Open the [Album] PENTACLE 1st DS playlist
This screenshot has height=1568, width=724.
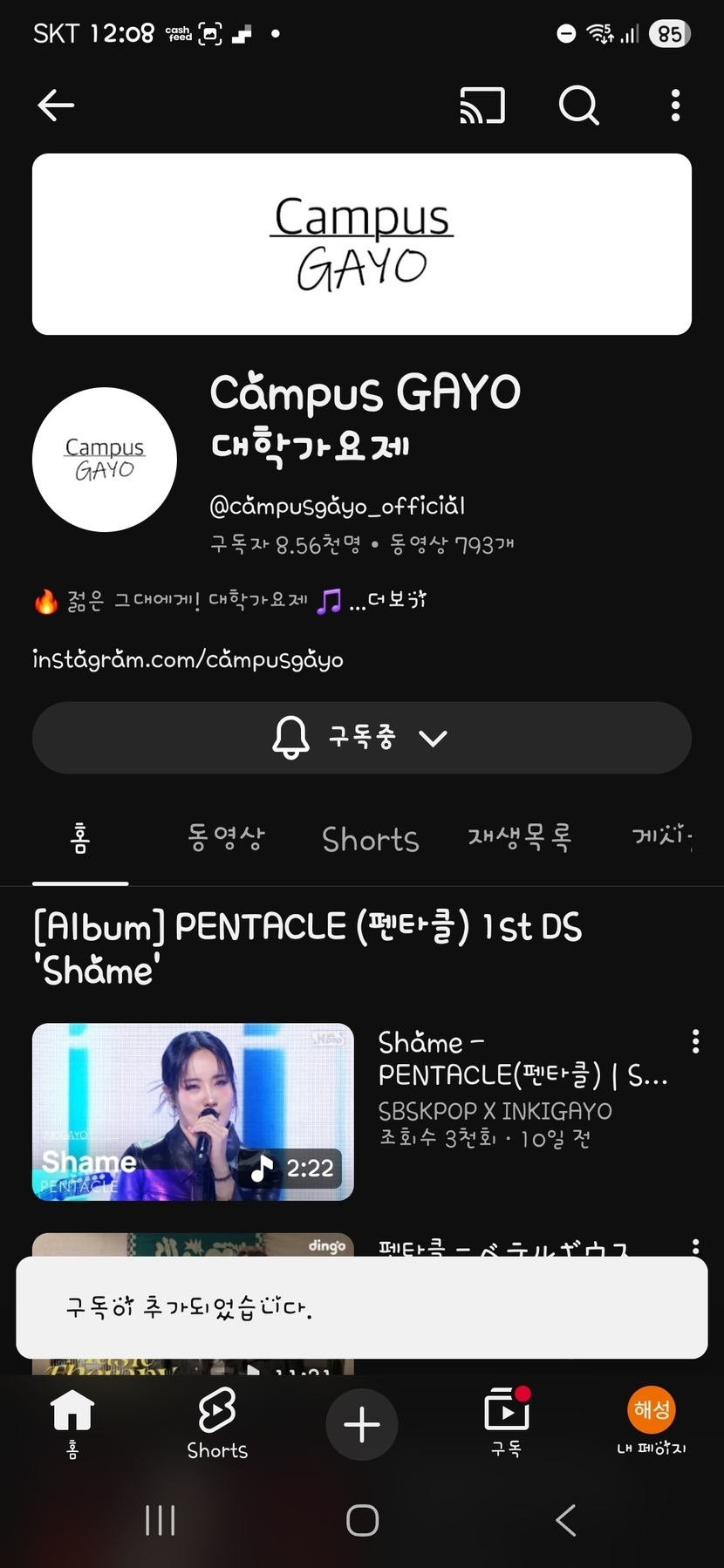[x=307, y=947]
